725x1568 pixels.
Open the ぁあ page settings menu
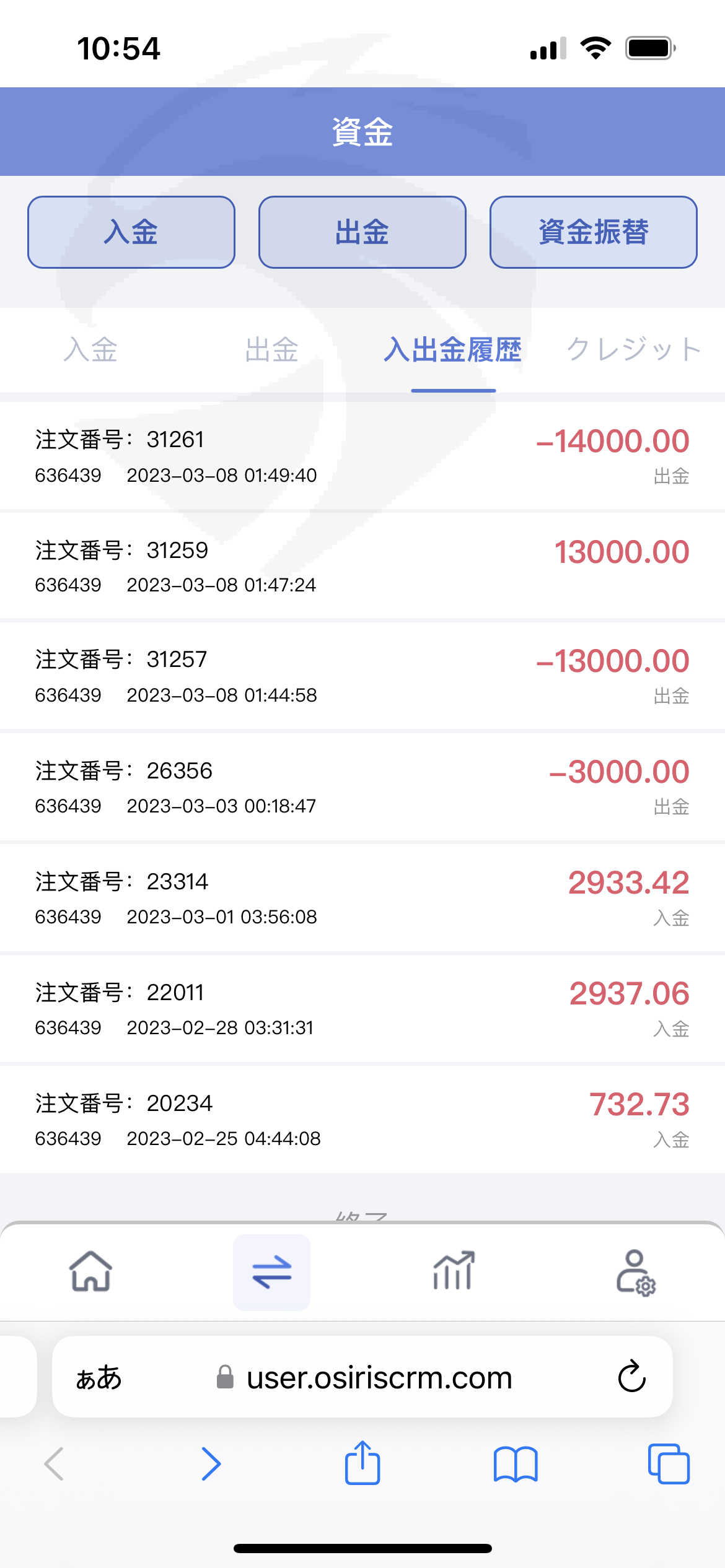[x=99, y=1377]
